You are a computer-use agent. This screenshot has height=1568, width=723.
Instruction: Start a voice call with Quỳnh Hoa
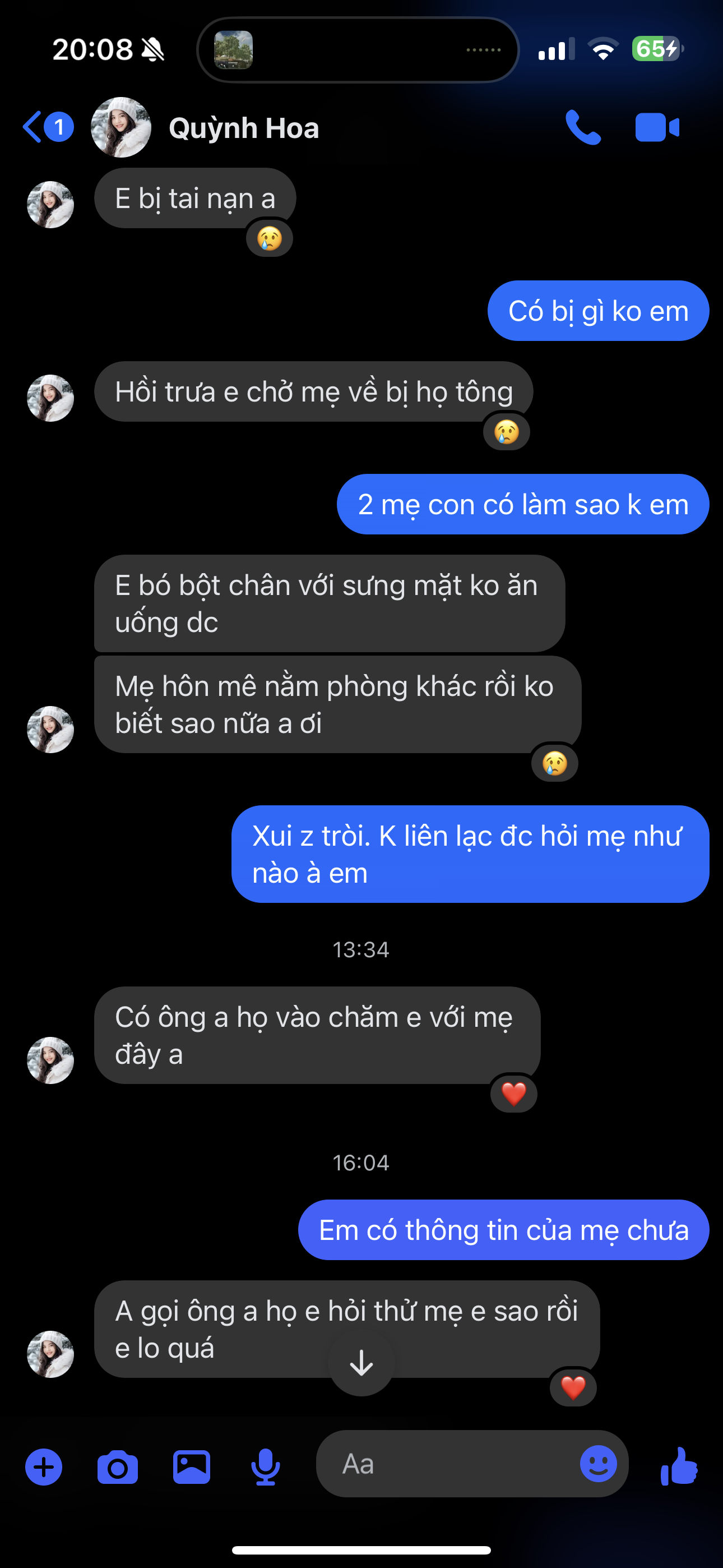pos(582,127)
